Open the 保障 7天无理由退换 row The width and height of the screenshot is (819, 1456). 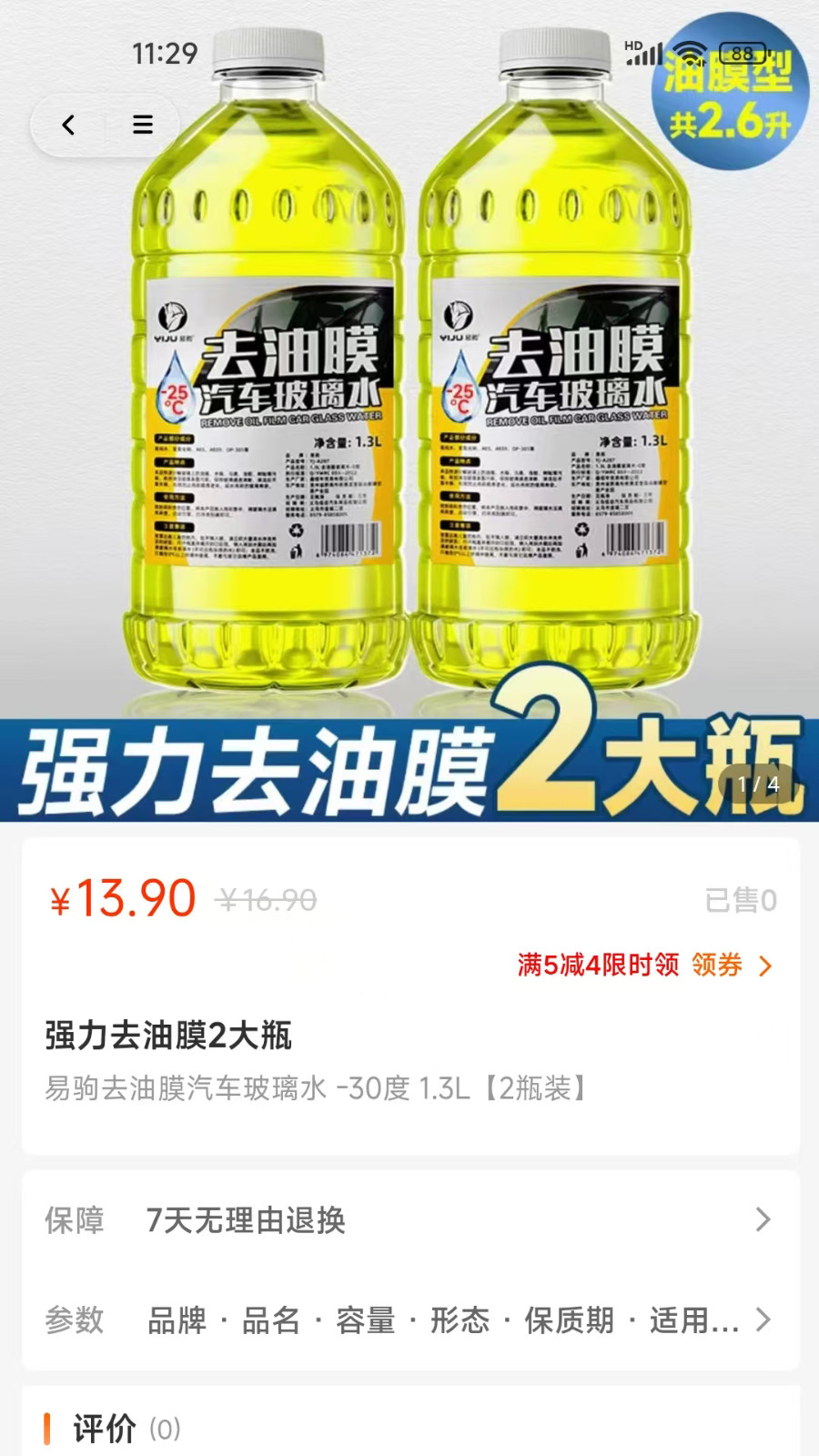(409, 1220)
